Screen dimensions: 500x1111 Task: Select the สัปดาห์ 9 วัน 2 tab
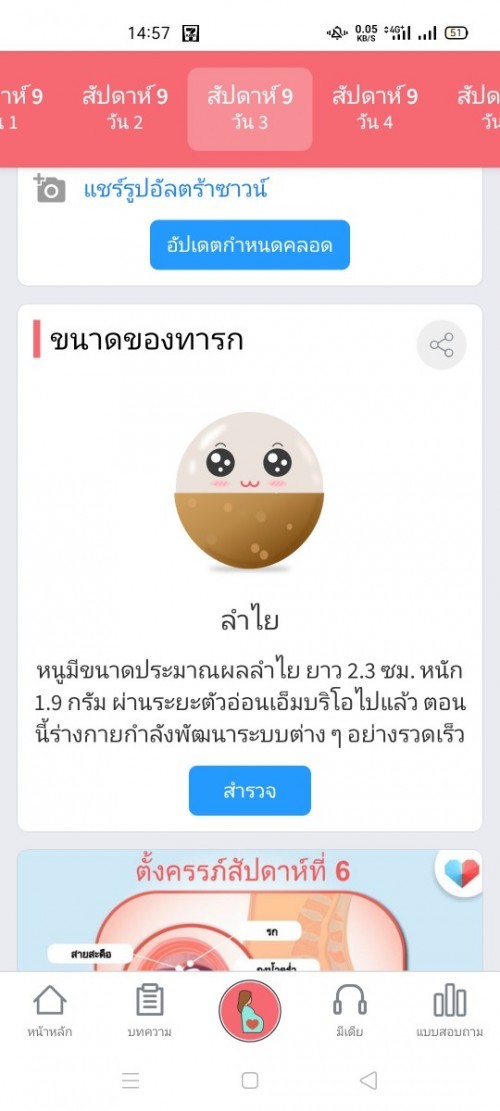[125, 108]
